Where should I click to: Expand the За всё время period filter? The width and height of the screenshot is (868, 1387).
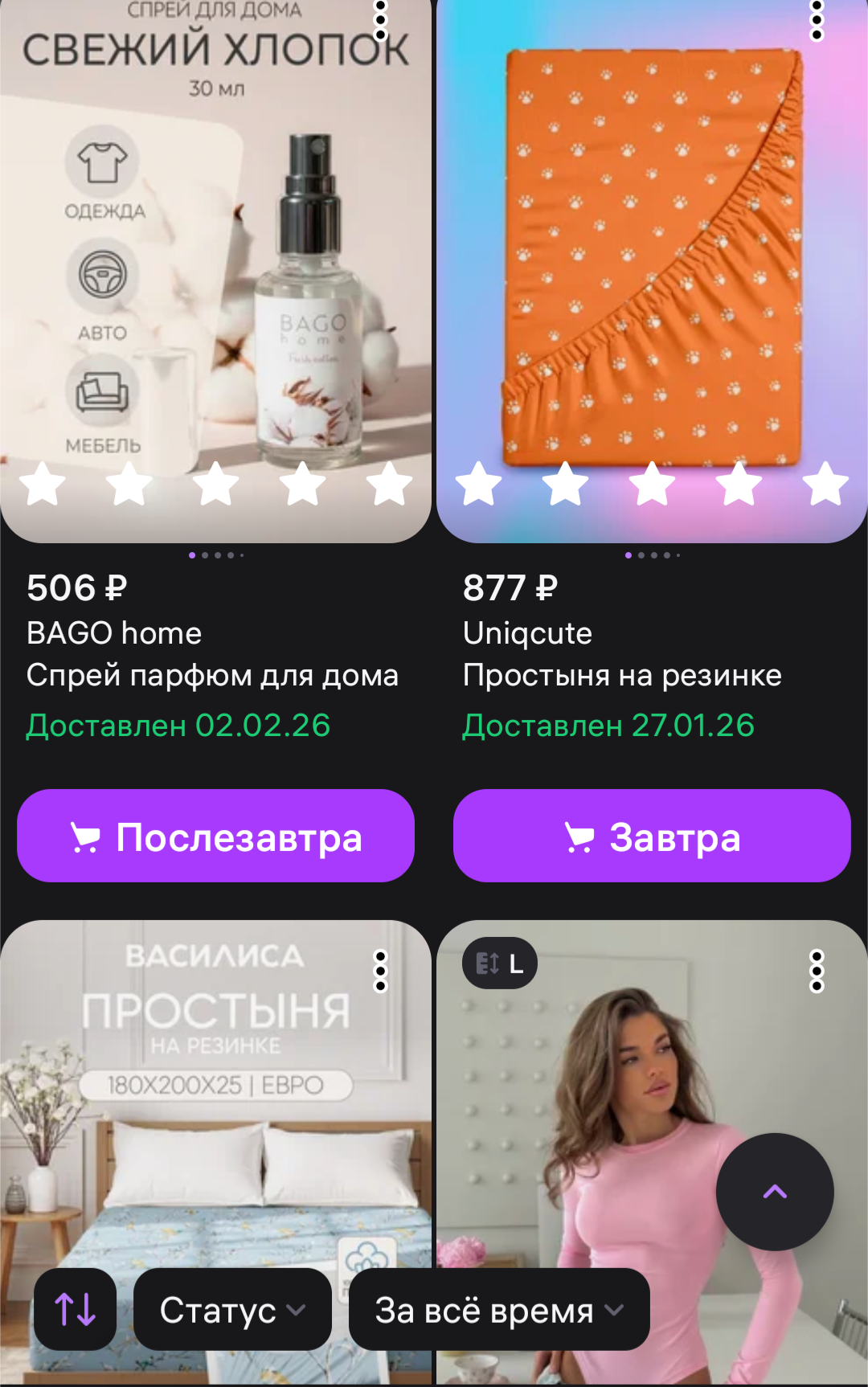coord(499,1310)
